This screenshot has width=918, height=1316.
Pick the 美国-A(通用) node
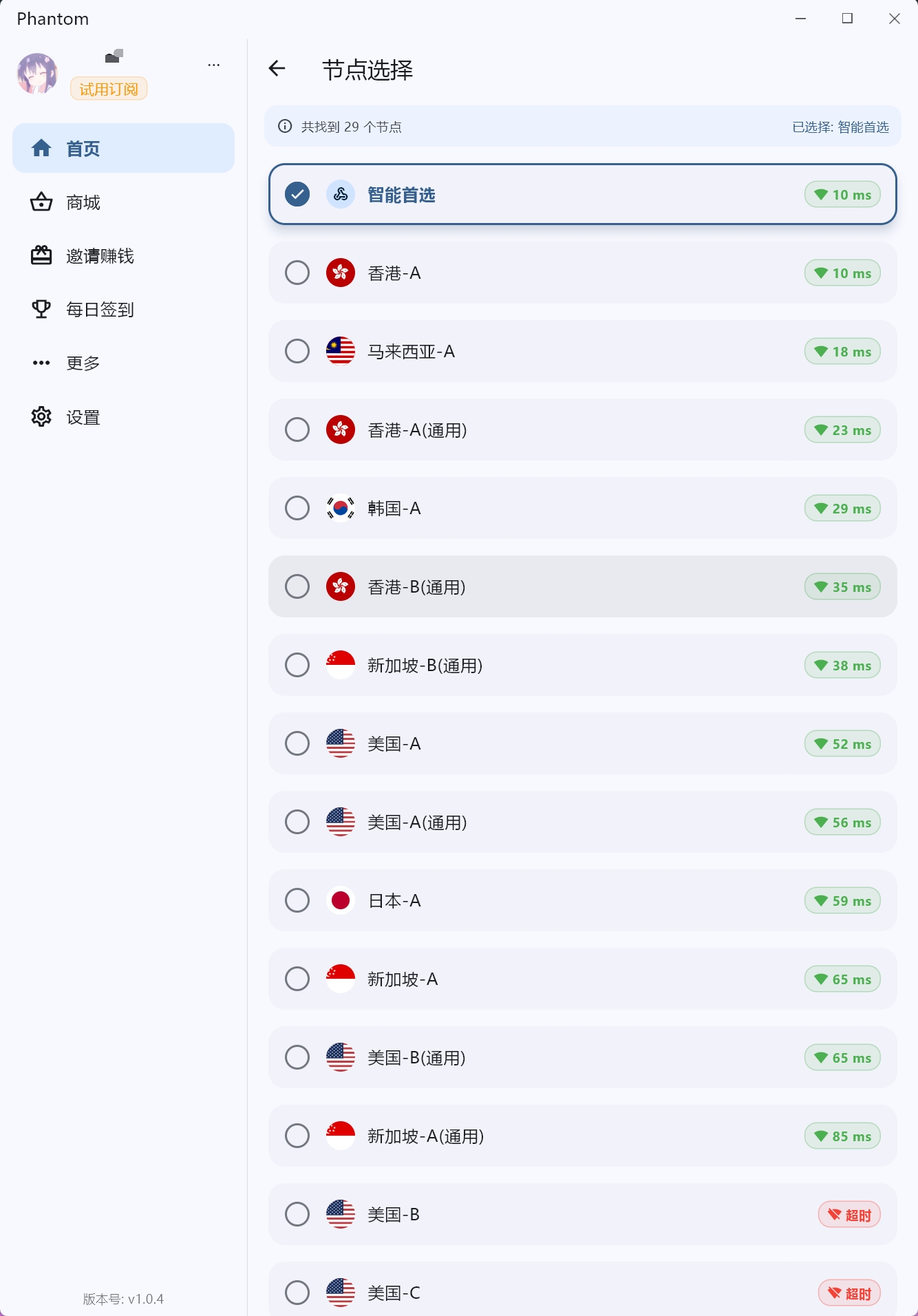tap(582, 822)
